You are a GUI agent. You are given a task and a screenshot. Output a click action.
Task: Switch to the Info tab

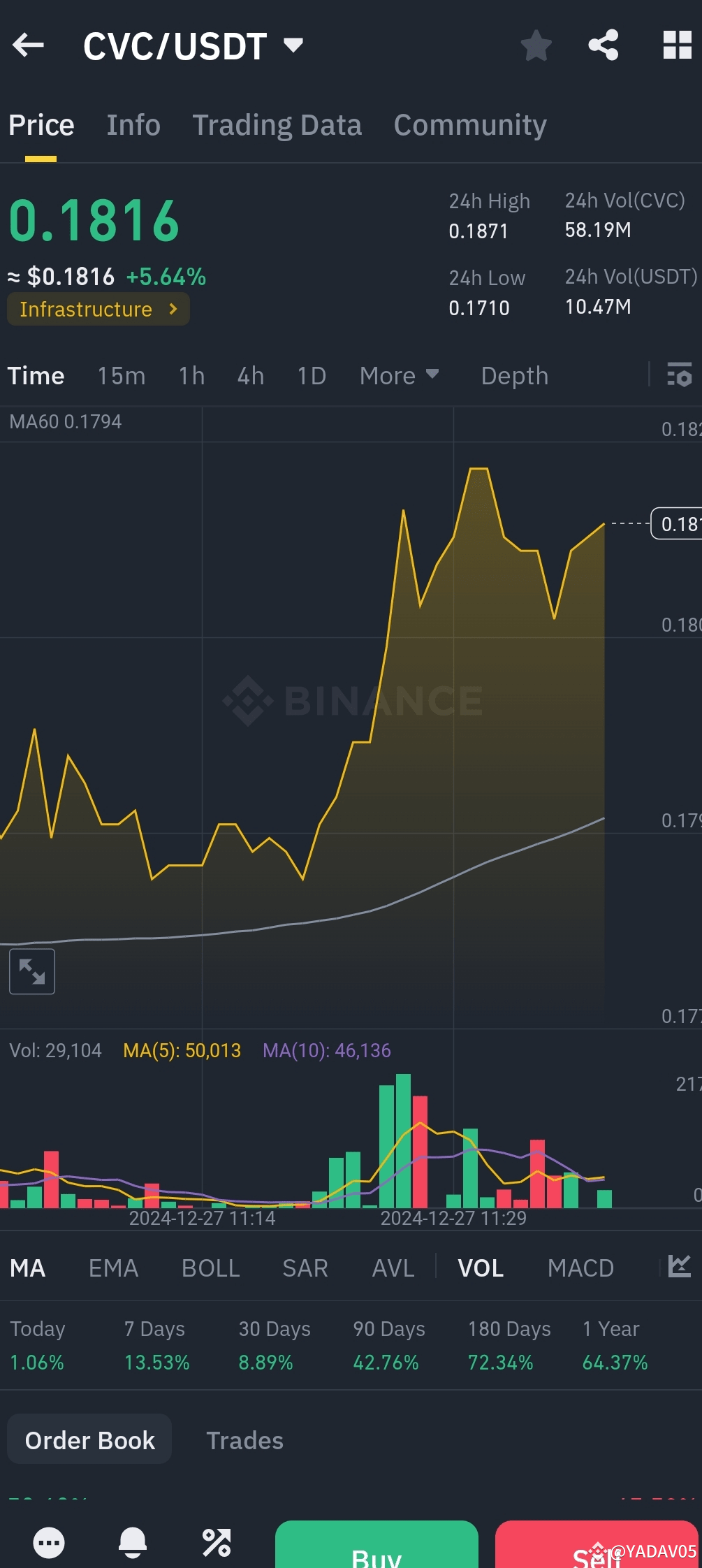pos(133,125)
